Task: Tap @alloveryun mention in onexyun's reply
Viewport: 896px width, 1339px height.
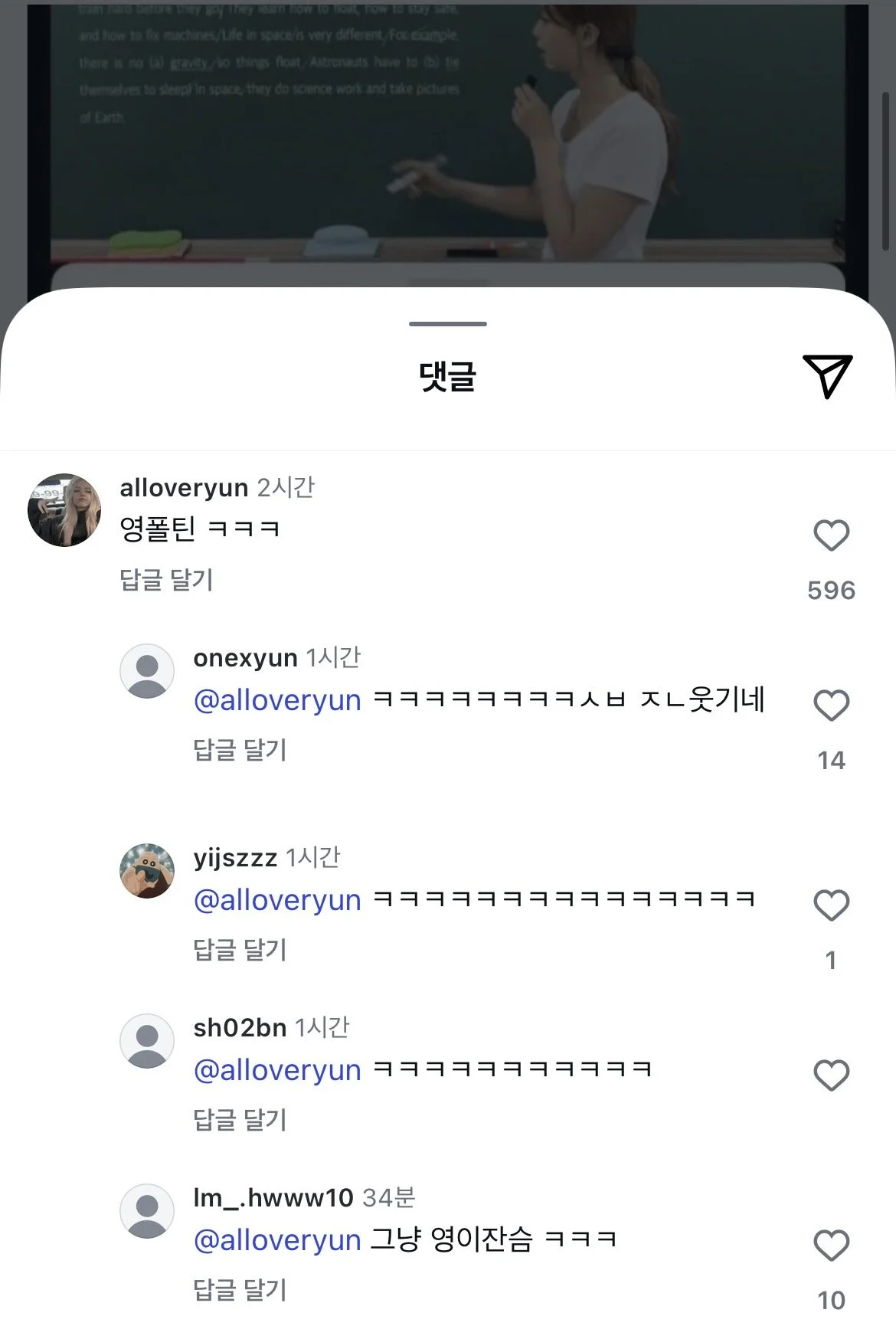Action: [277, 700]
